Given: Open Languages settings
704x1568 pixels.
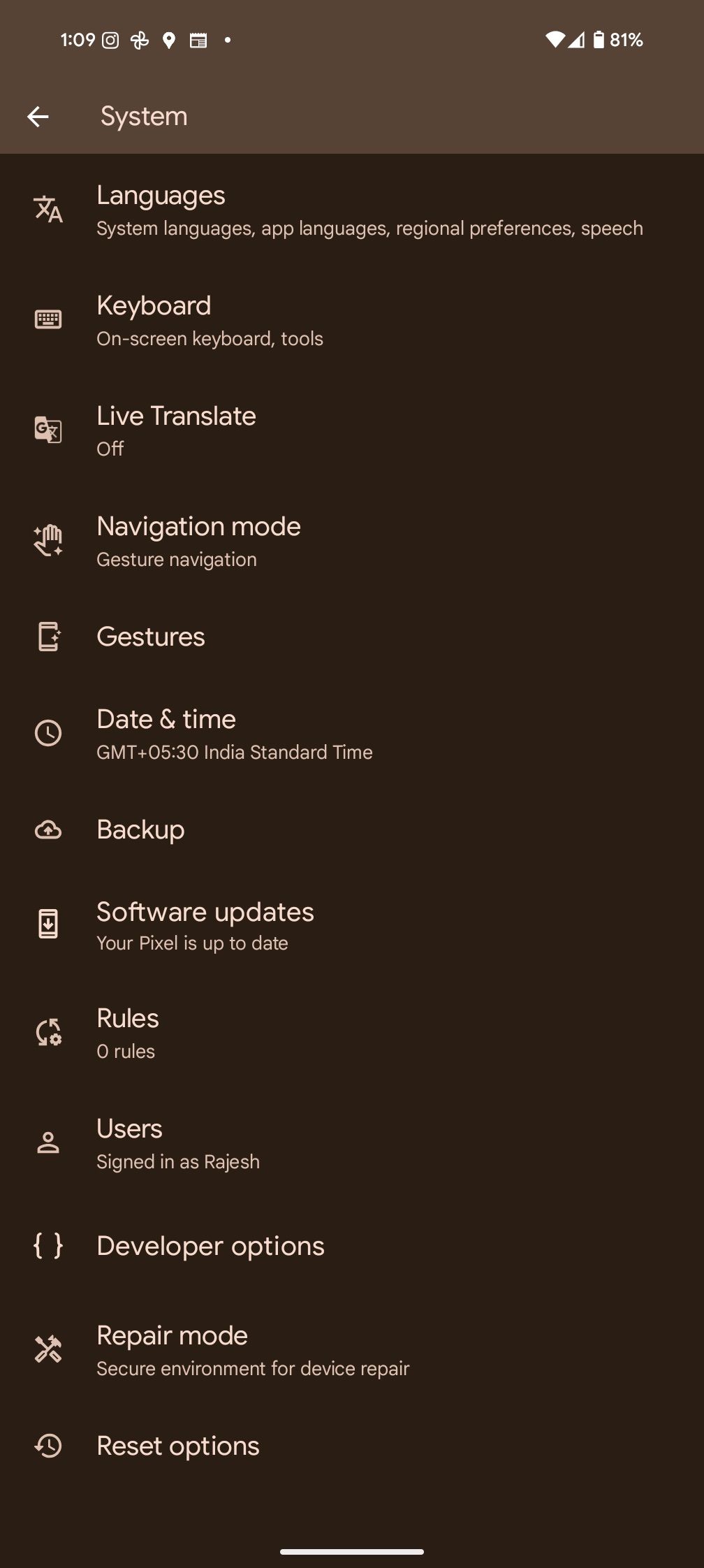Looking at the screenshot, I should pyautogui.click(x=352, y=210).
